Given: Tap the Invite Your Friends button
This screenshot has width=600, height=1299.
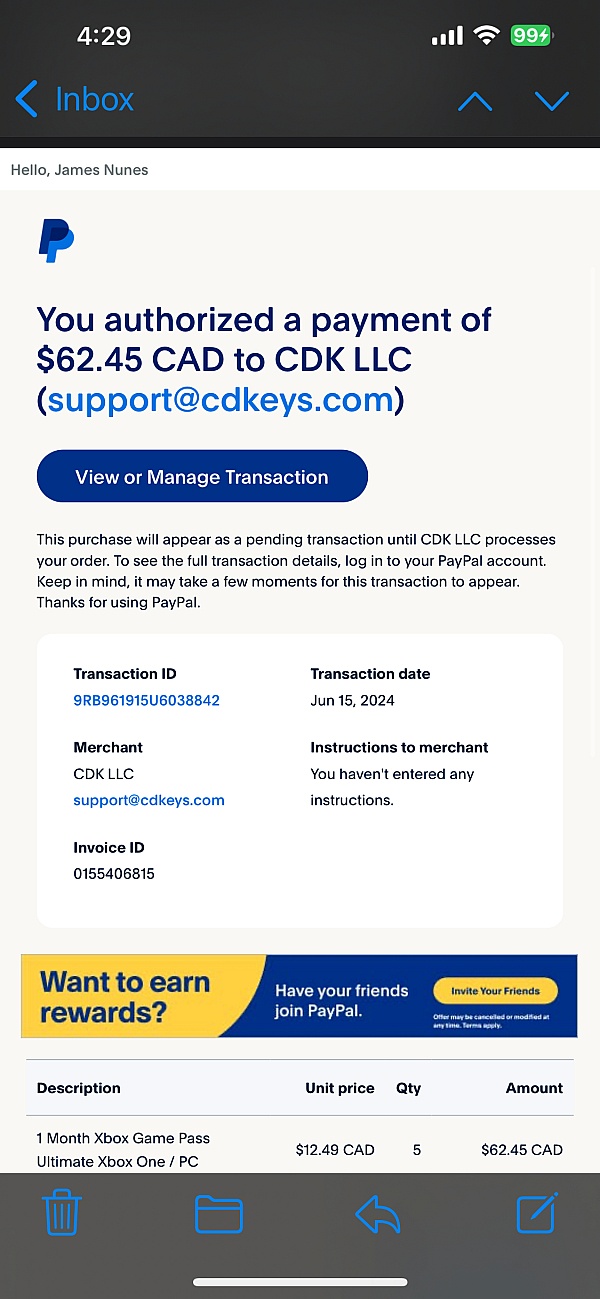Looking at the screenshot, I should (495, 991).
